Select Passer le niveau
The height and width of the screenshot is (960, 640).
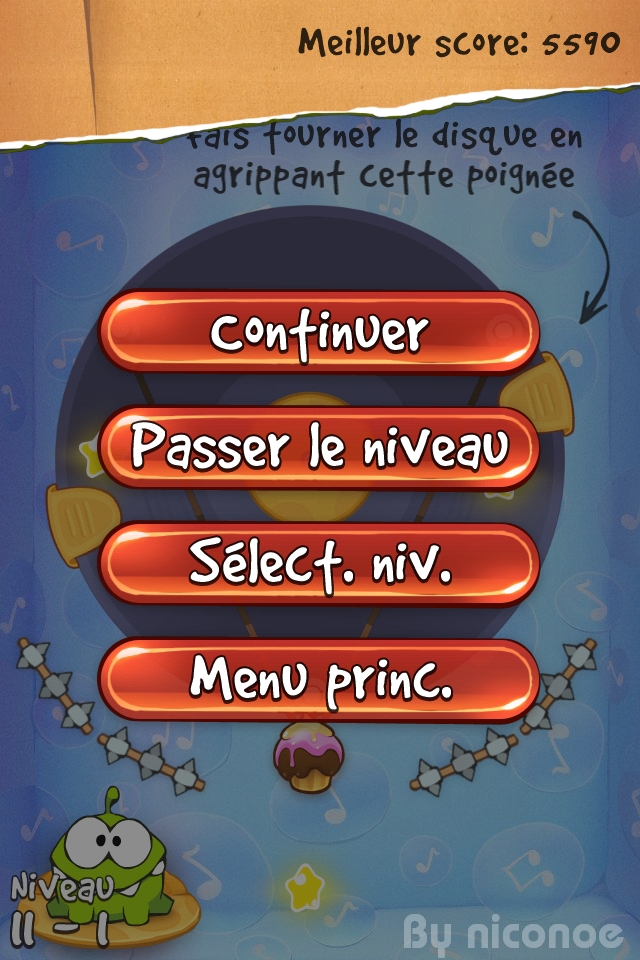(x=319, y=448)
